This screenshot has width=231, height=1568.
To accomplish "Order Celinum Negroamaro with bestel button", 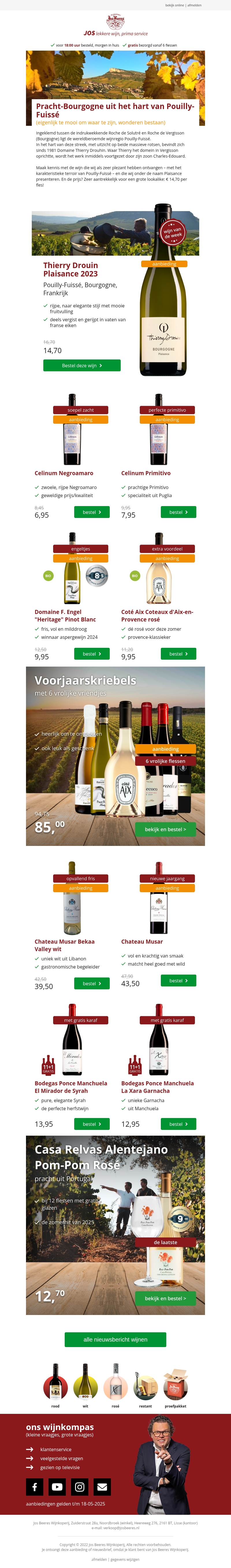I will (92, 512).
